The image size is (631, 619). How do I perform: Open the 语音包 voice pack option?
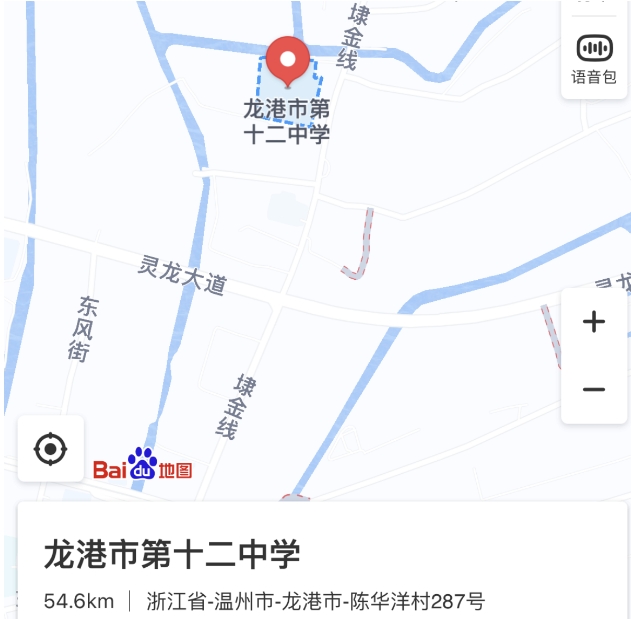[594, 59]
